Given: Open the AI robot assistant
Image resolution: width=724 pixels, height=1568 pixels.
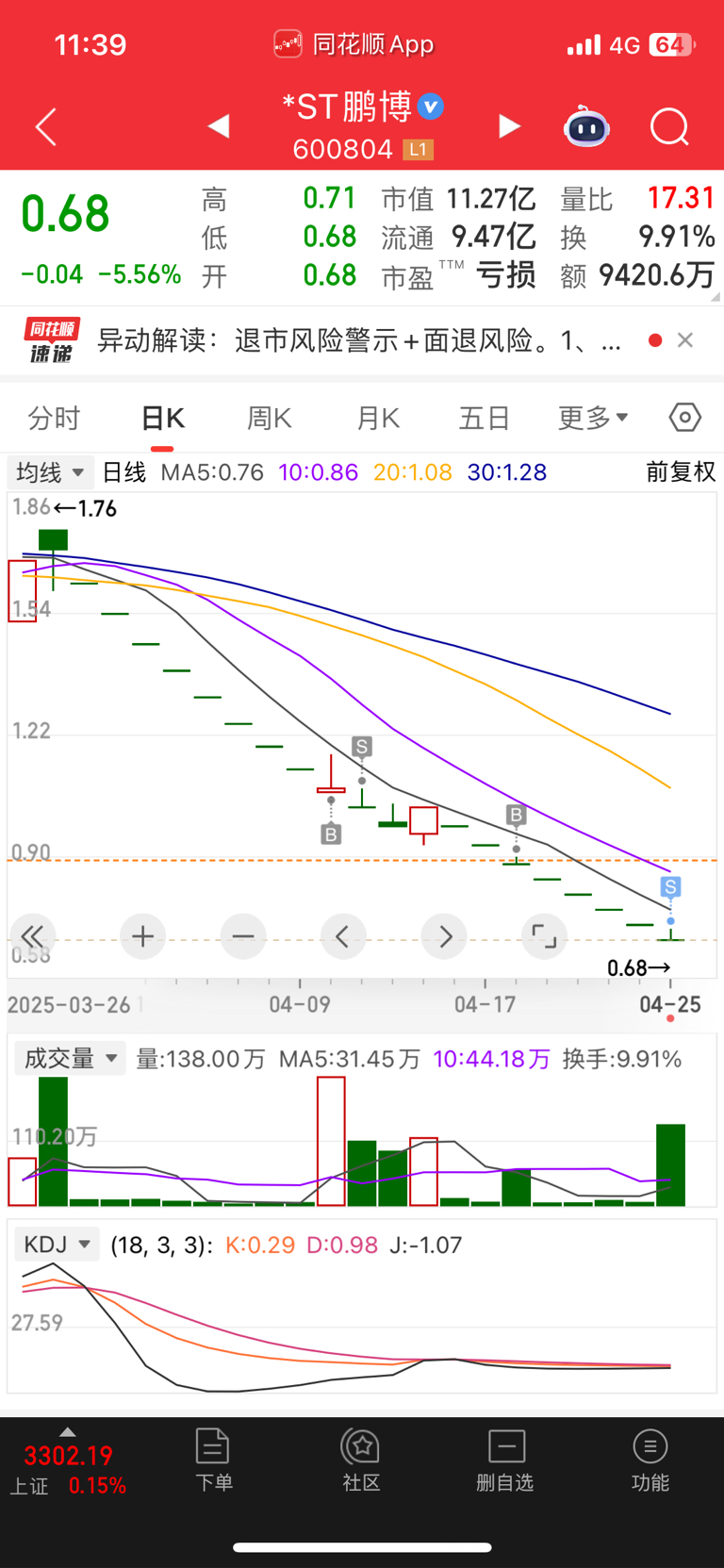Looking at the screenshot, I should (x=586, y=127).
